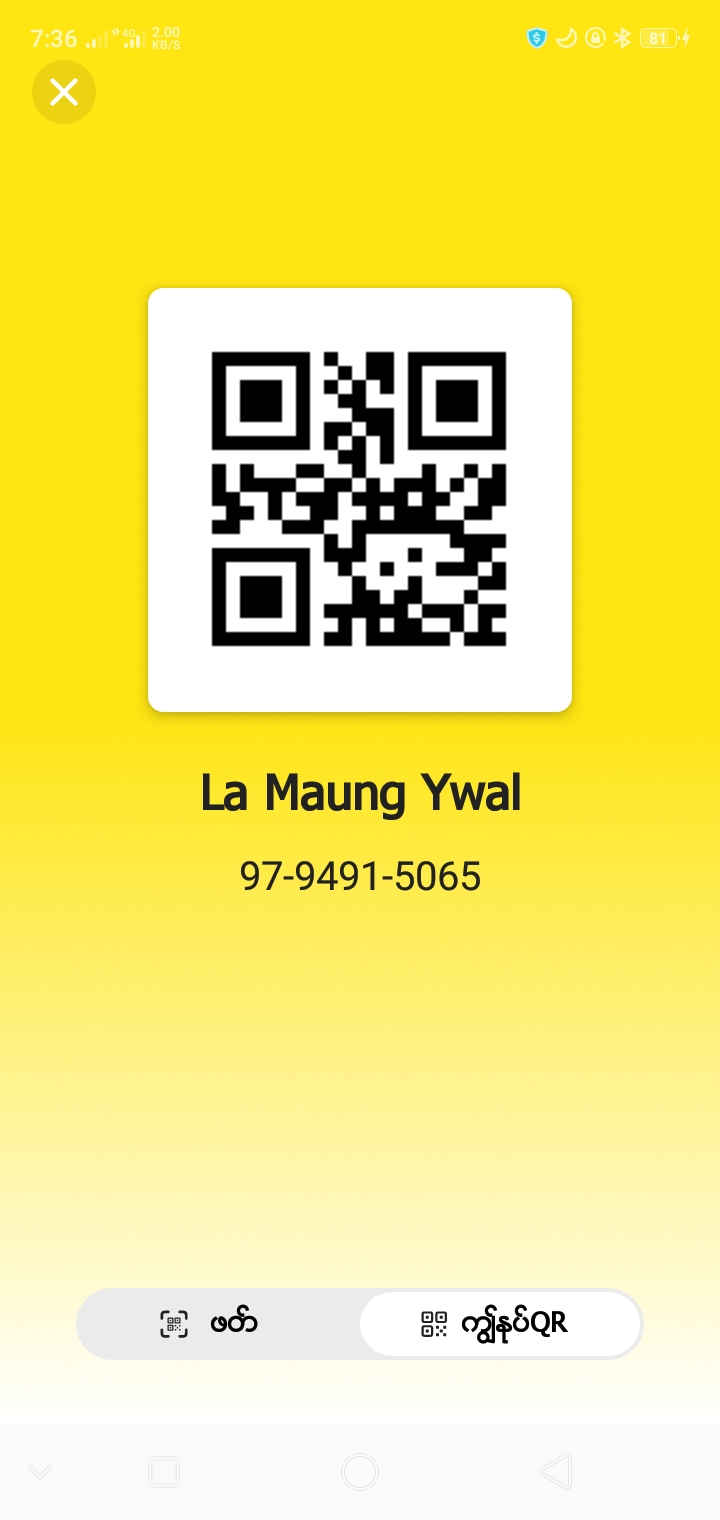Screen dimensions: 720x1520
Task: Go back using system back button
Action: 556,1471
